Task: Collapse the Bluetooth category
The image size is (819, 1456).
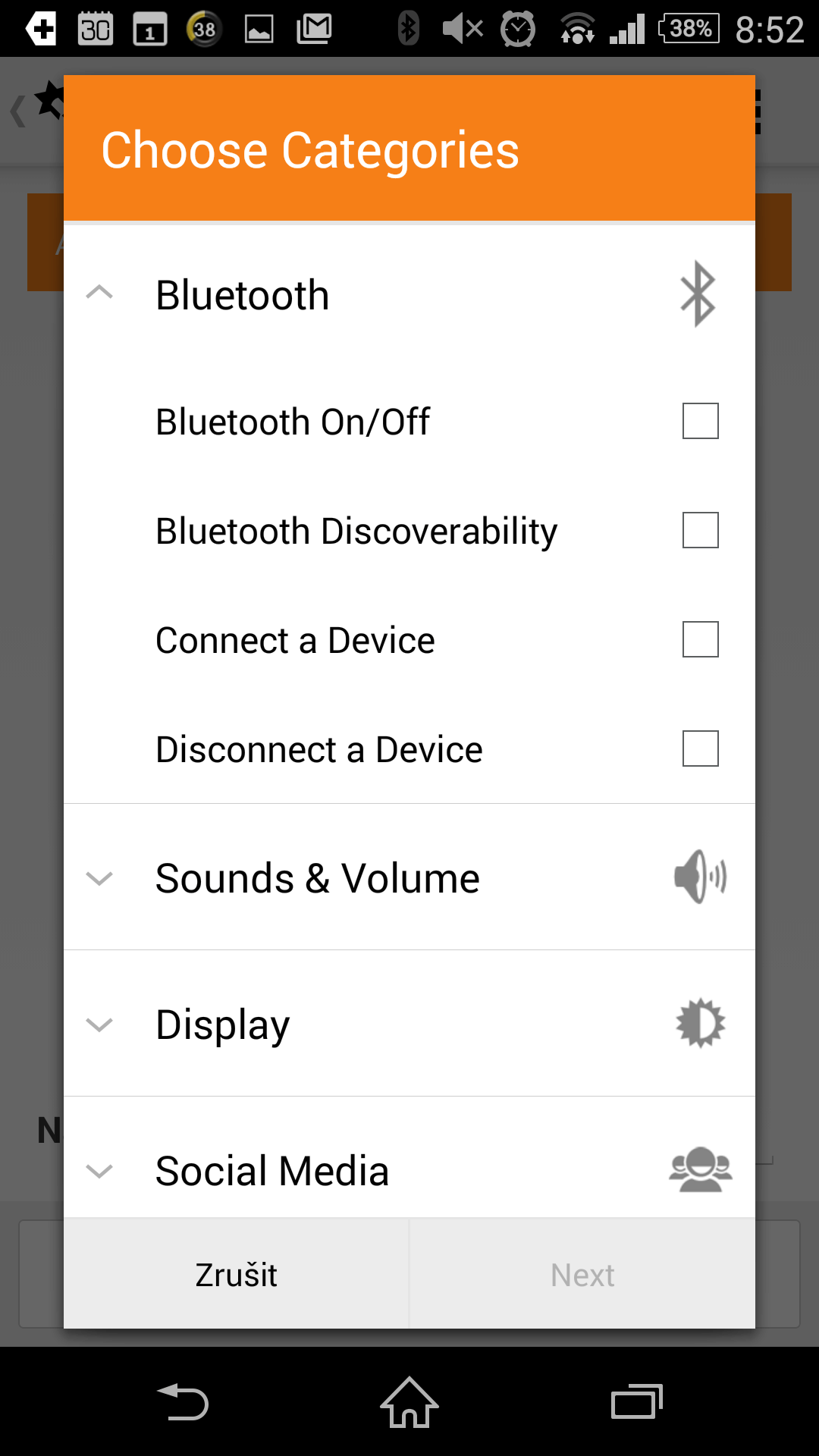Action: pos(99,293)
